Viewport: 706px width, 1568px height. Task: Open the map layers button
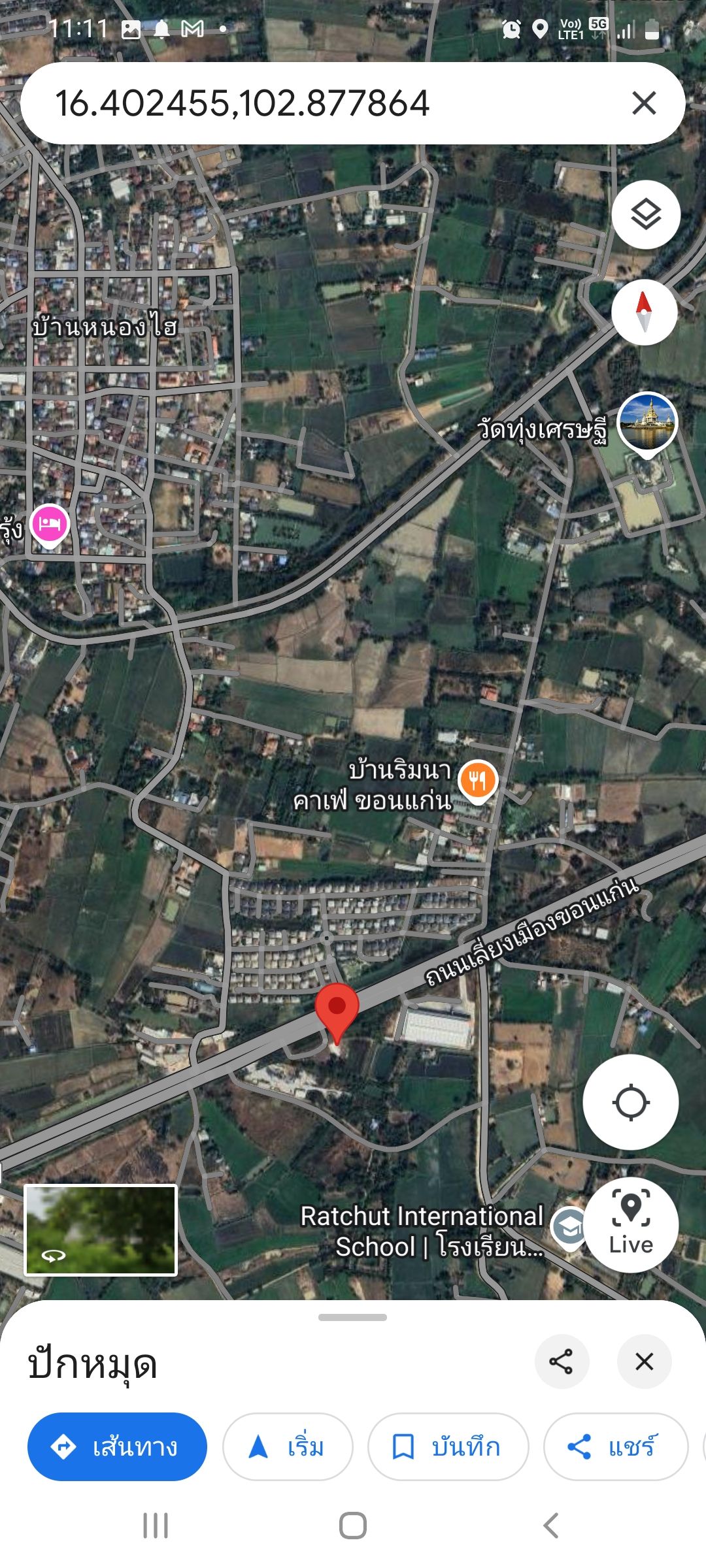click(646, 214)
